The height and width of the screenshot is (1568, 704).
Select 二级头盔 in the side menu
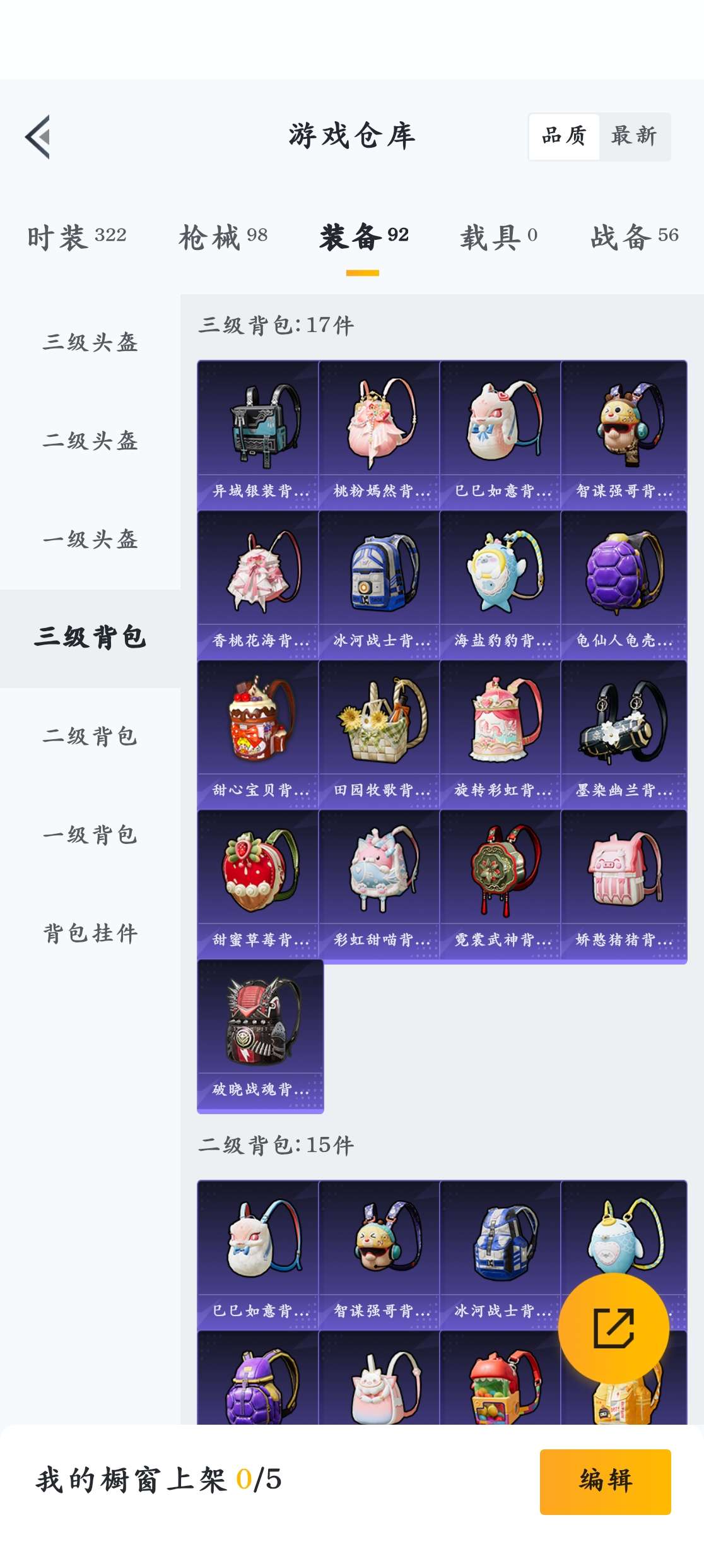coord(90,441)
